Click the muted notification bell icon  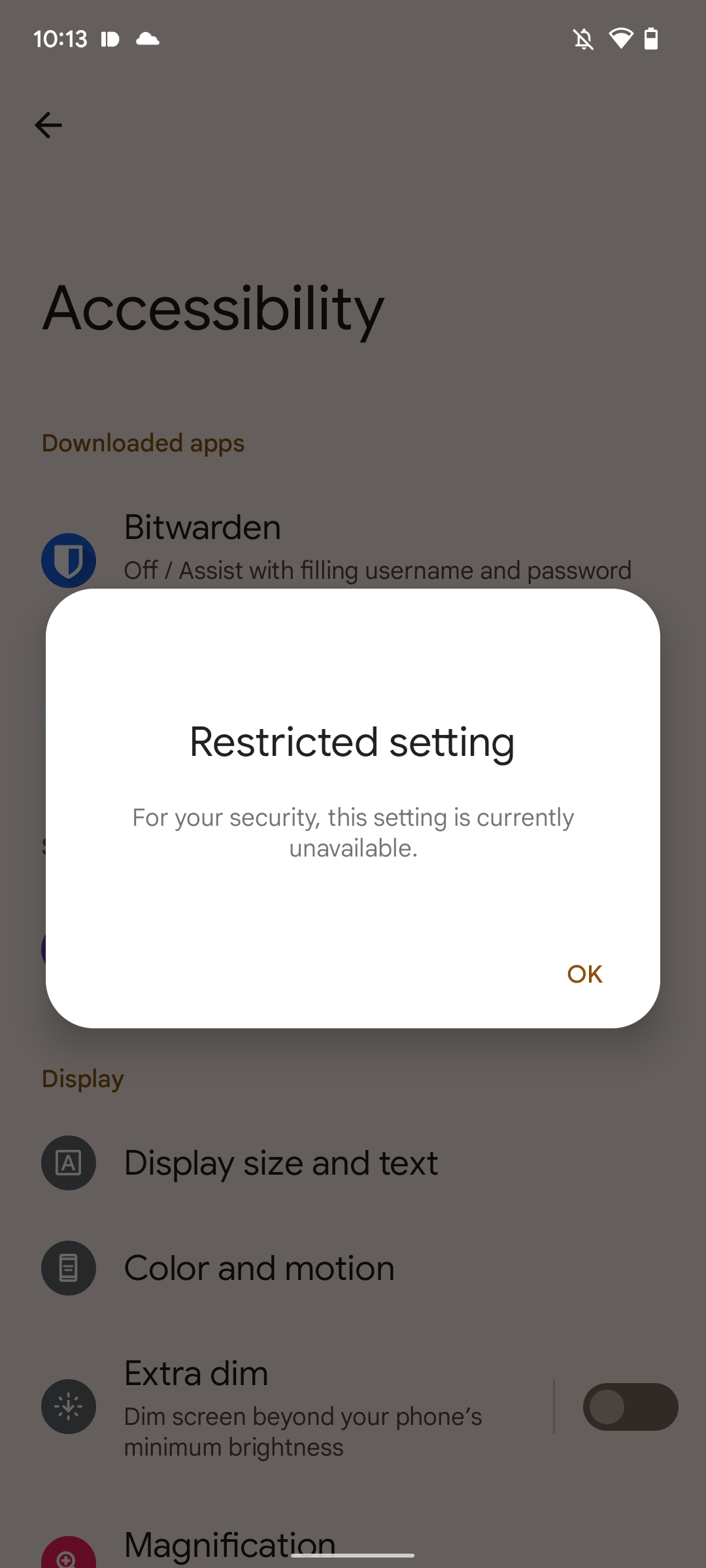[x=584, y=39]
